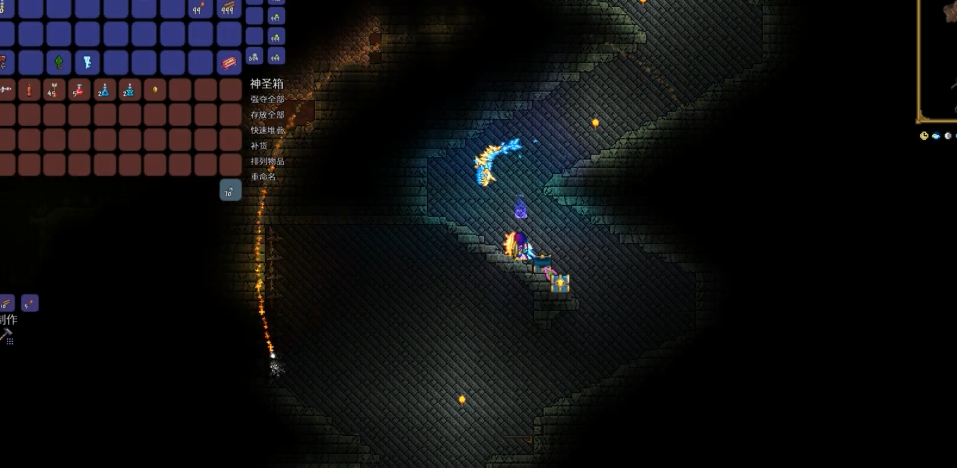Take the red potion stack of 5

[79, 90]
